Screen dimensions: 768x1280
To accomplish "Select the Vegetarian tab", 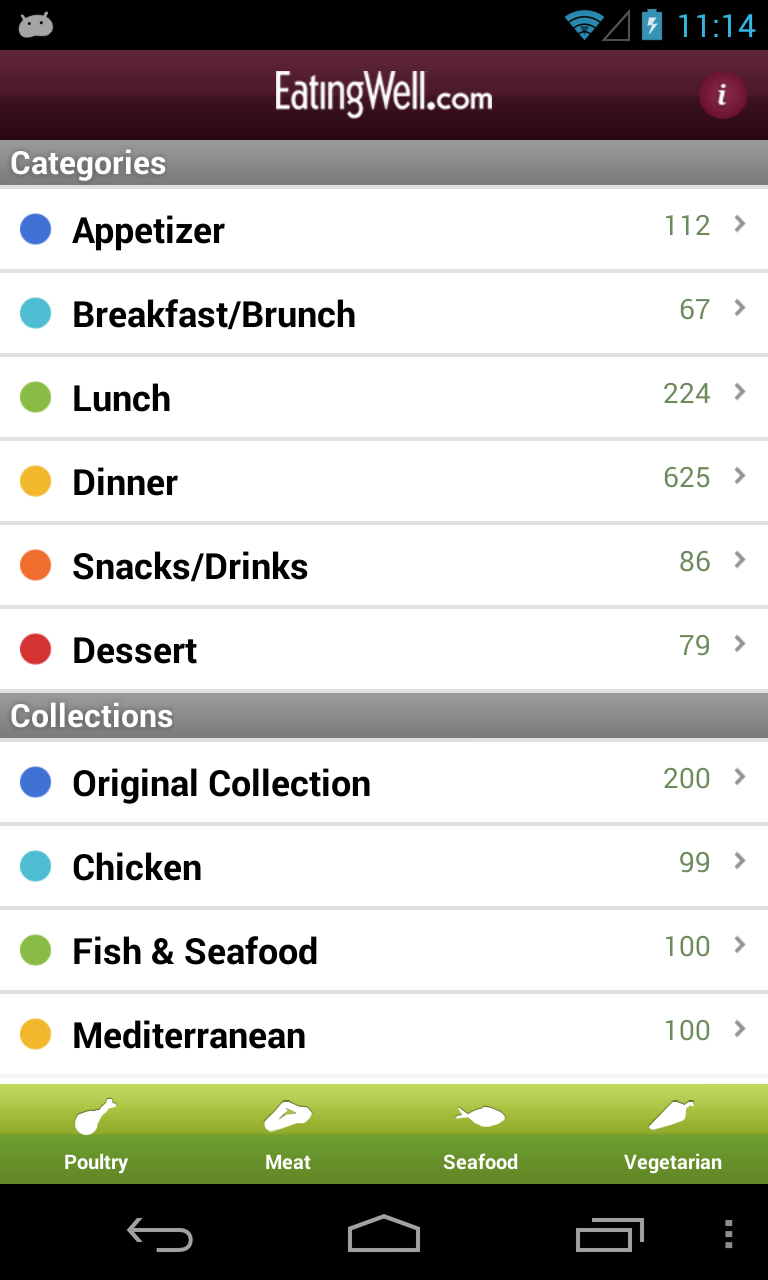I will 672,1134.
